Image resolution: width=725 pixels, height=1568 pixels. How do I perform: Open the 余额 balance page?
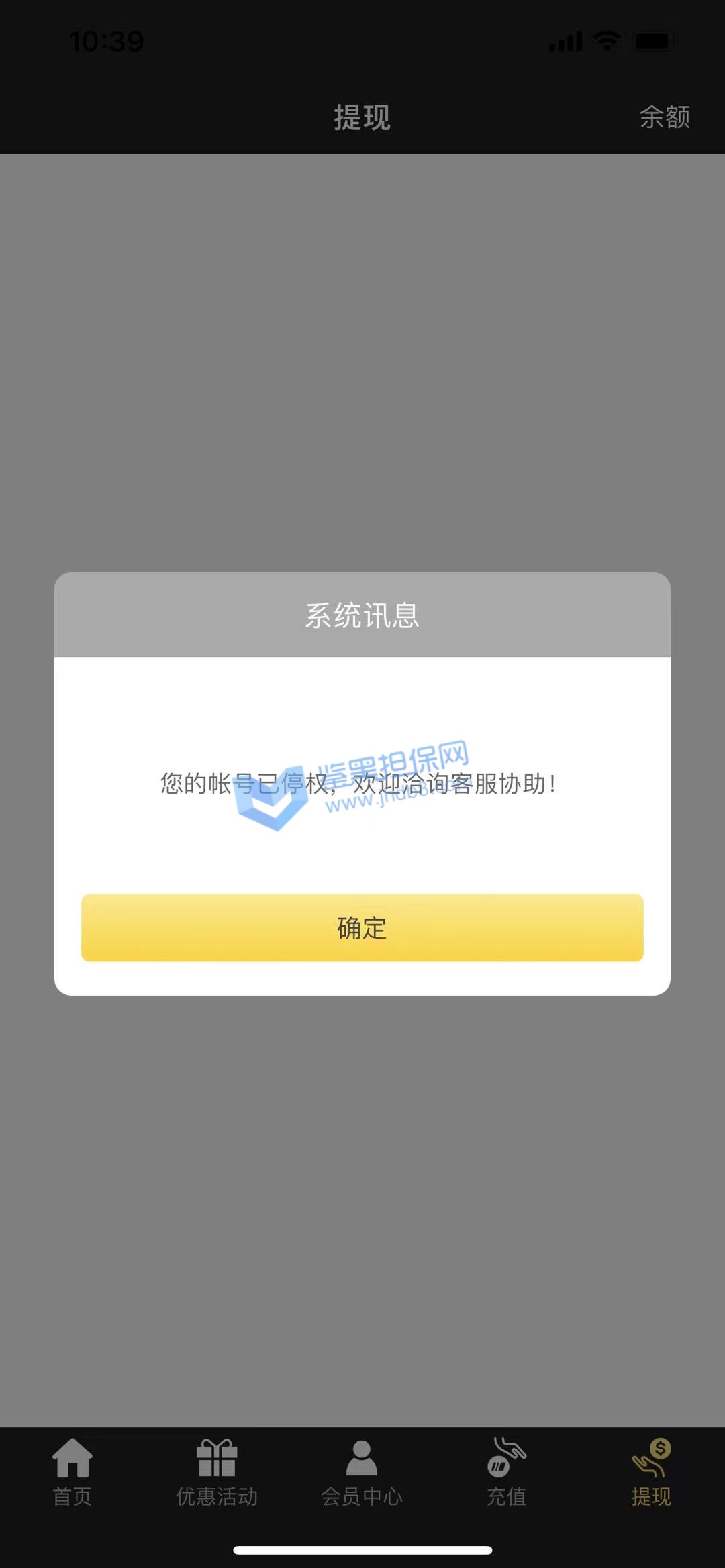(x=664, y=117)
